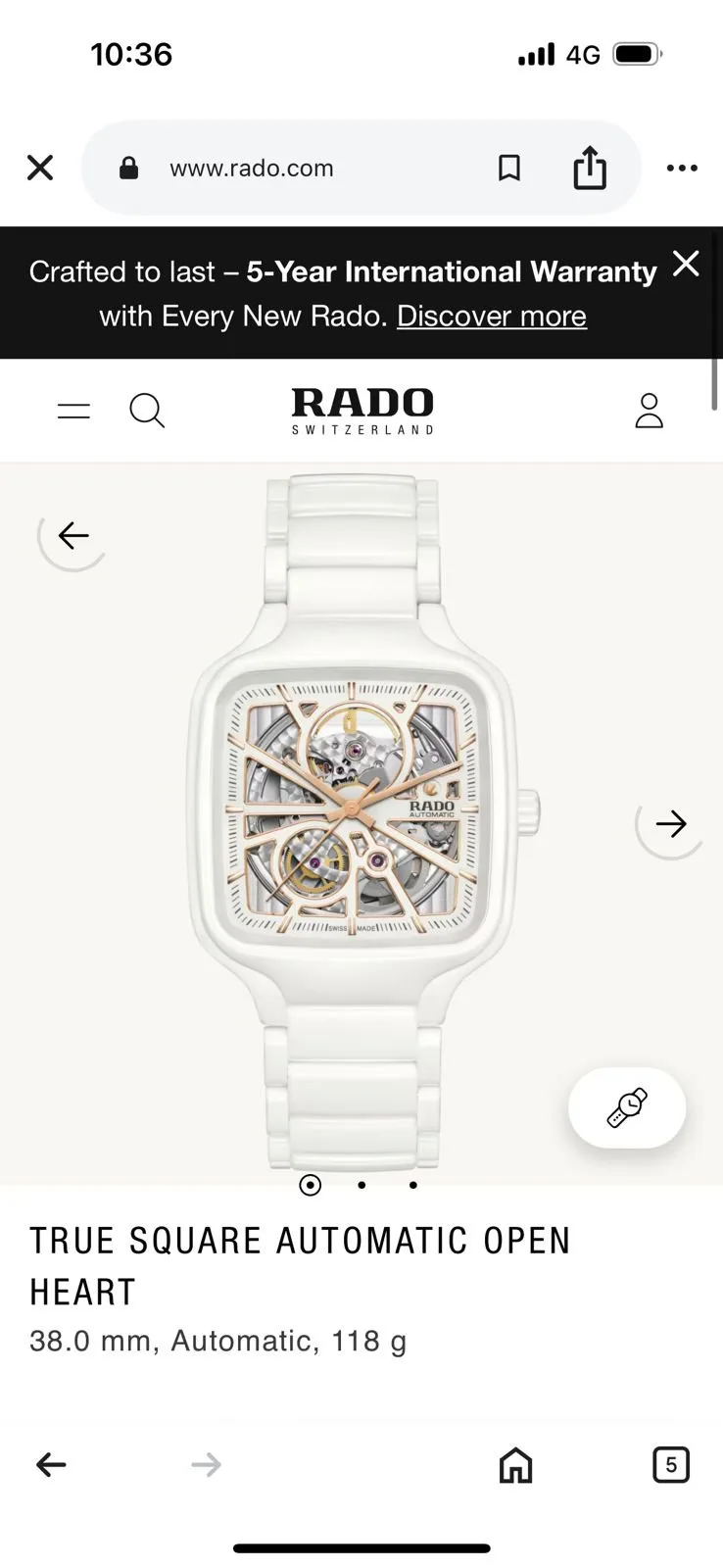Go to the Rado homepage via logo
This screenshot has height=1568, width=723.
pyautogui.click(x=362, y=411)
